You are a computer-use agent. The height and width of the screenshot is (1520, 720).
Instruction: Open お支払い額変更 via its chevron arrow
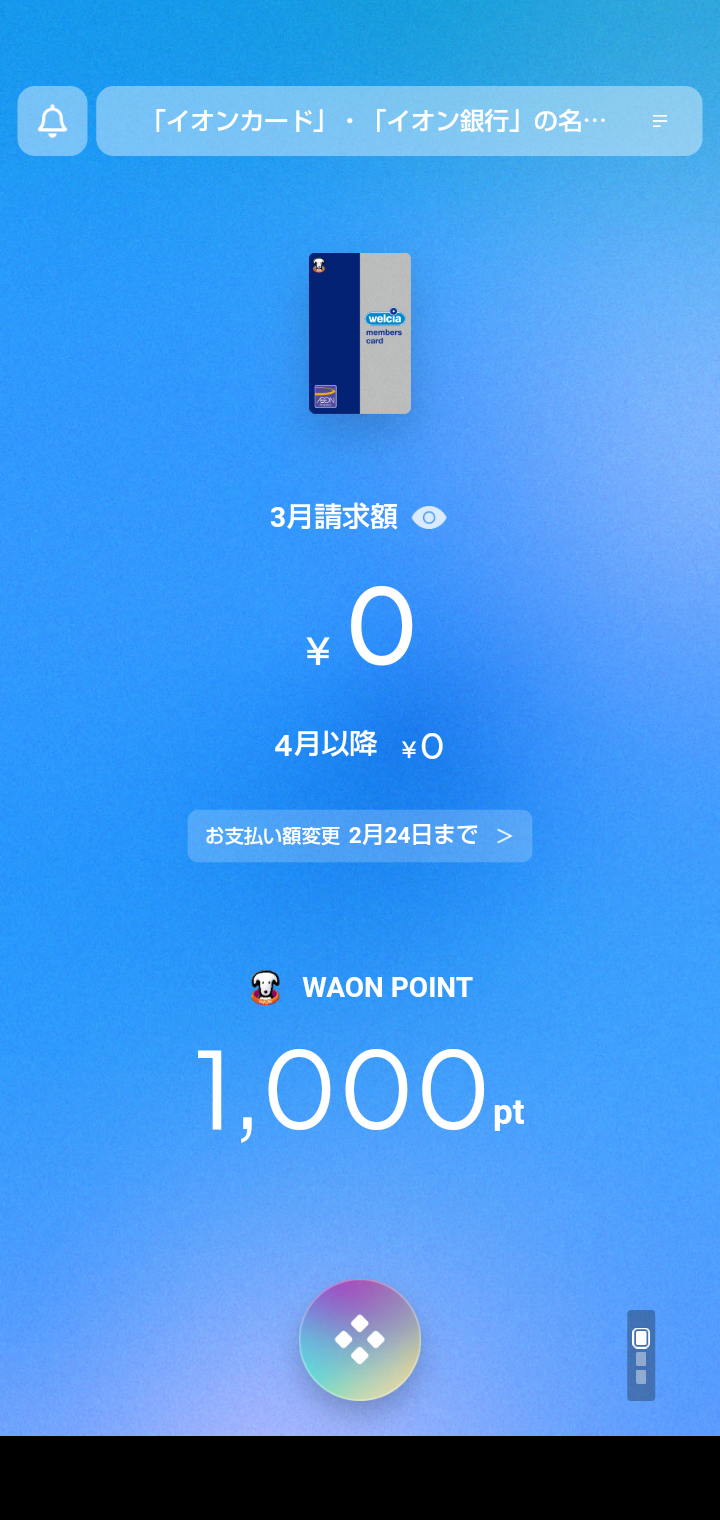[506, 836]
